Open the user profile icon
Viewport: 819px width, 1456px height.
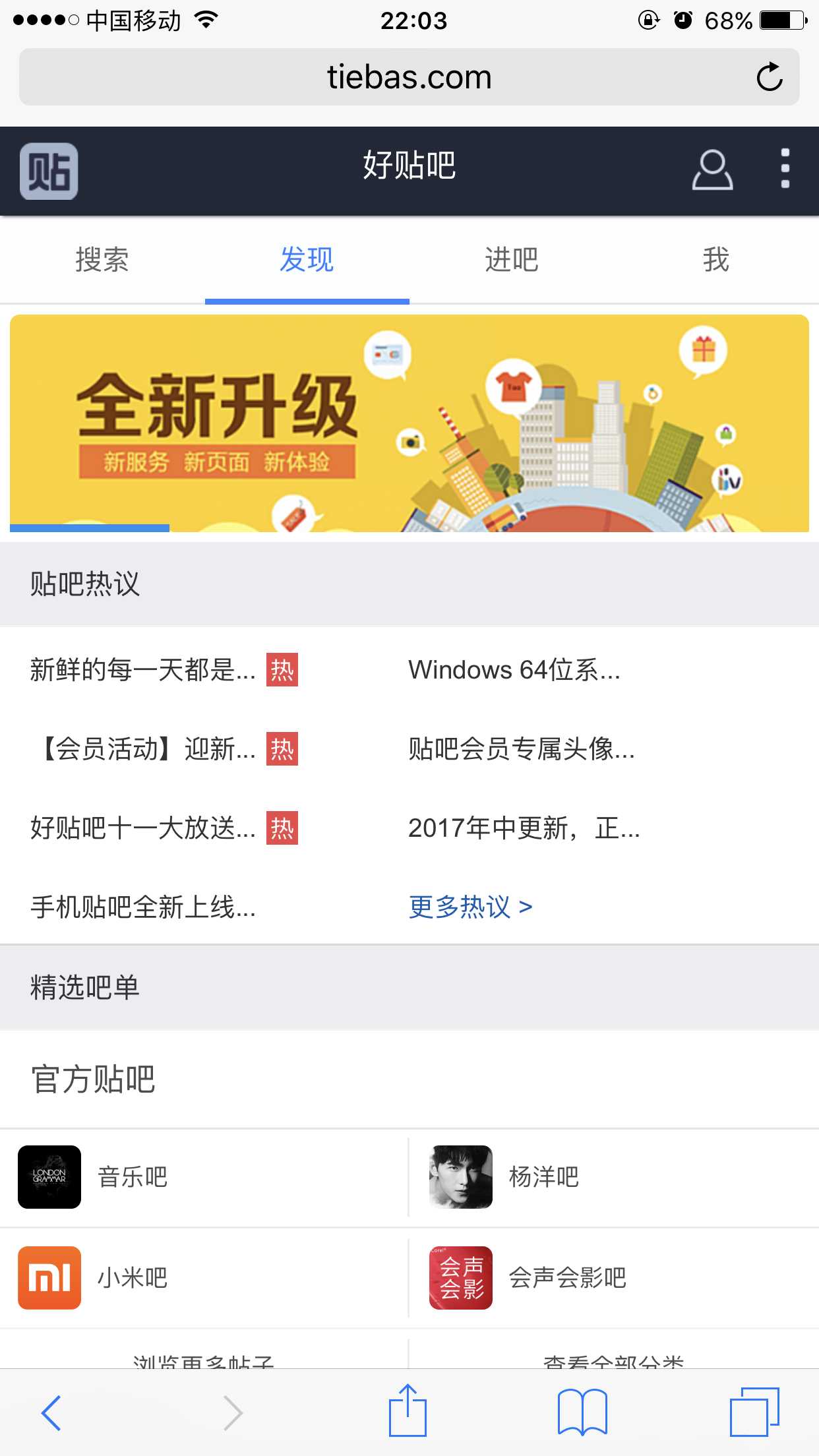[712, 170]
